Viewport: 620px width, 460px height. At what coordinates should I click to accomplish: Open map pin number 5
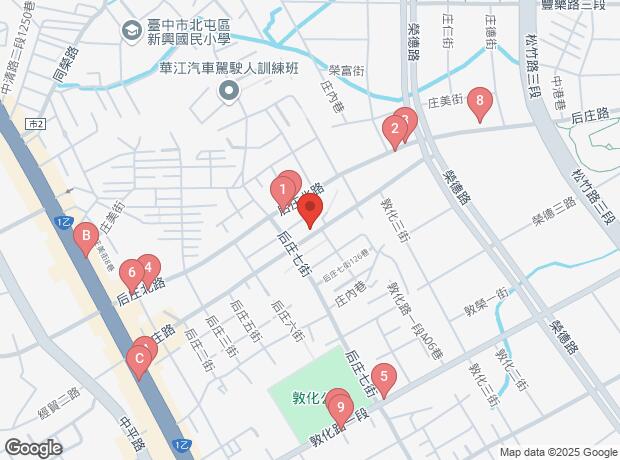(382, 377)
